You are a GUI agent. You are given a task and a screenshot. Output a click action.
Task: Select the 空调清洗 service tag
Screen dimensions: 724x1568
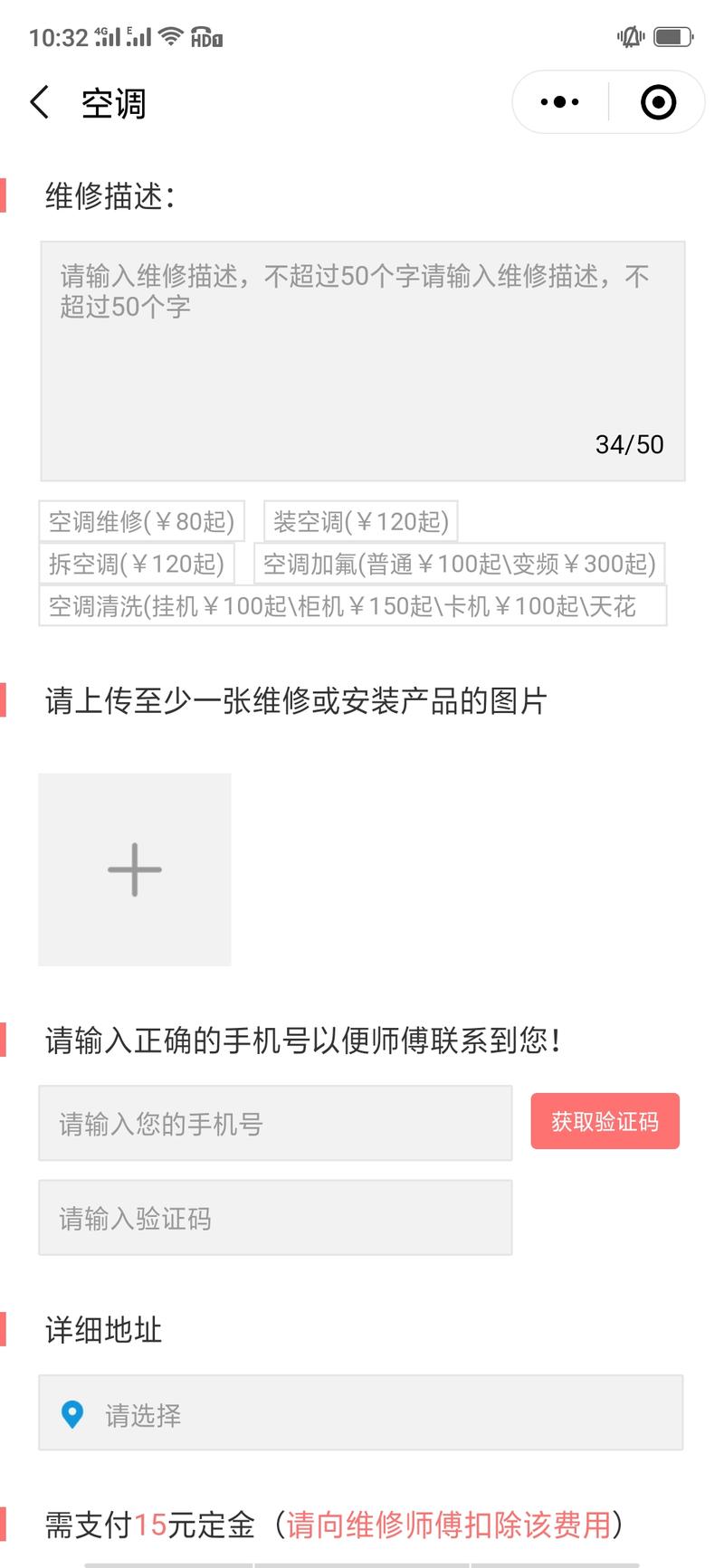351,606
